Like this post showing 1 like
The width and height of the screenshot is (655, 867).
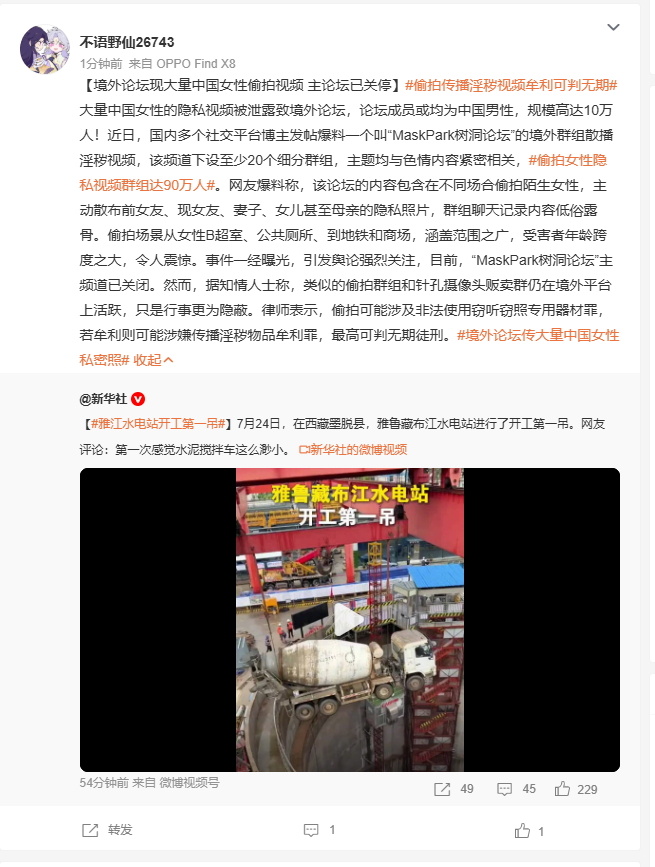530,830
